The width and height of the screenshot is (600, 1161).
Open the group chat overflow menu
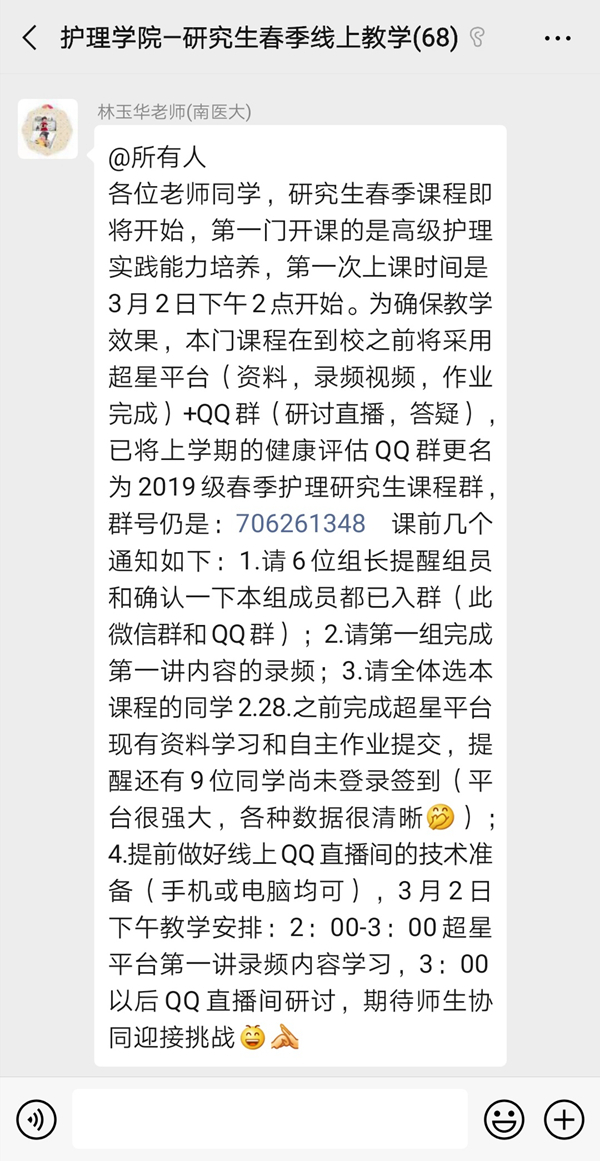click(557, 38)
